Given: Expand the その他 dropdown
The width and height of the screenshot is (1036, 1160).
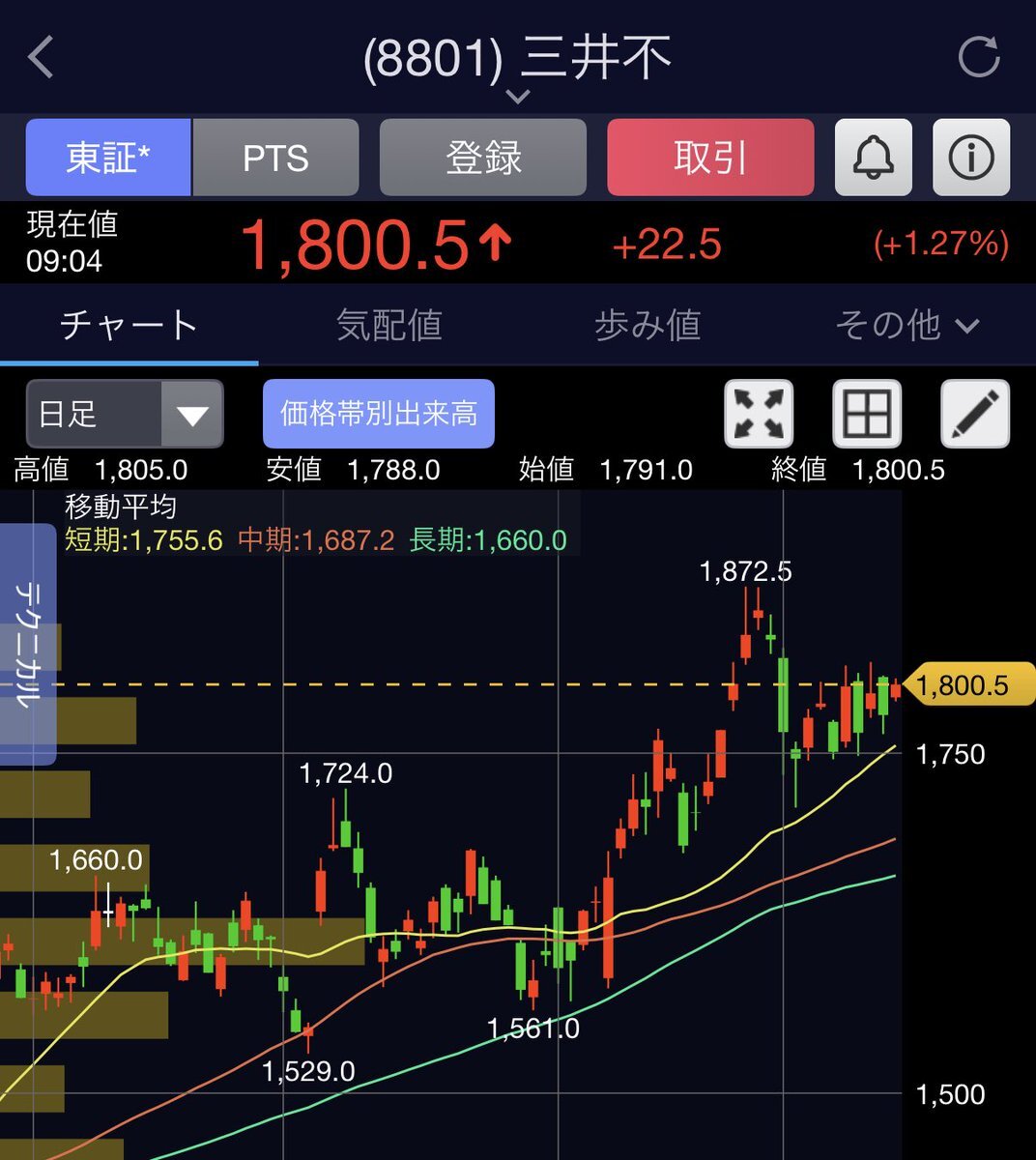Looking at the screenshot, I should [x=906, y=325].
